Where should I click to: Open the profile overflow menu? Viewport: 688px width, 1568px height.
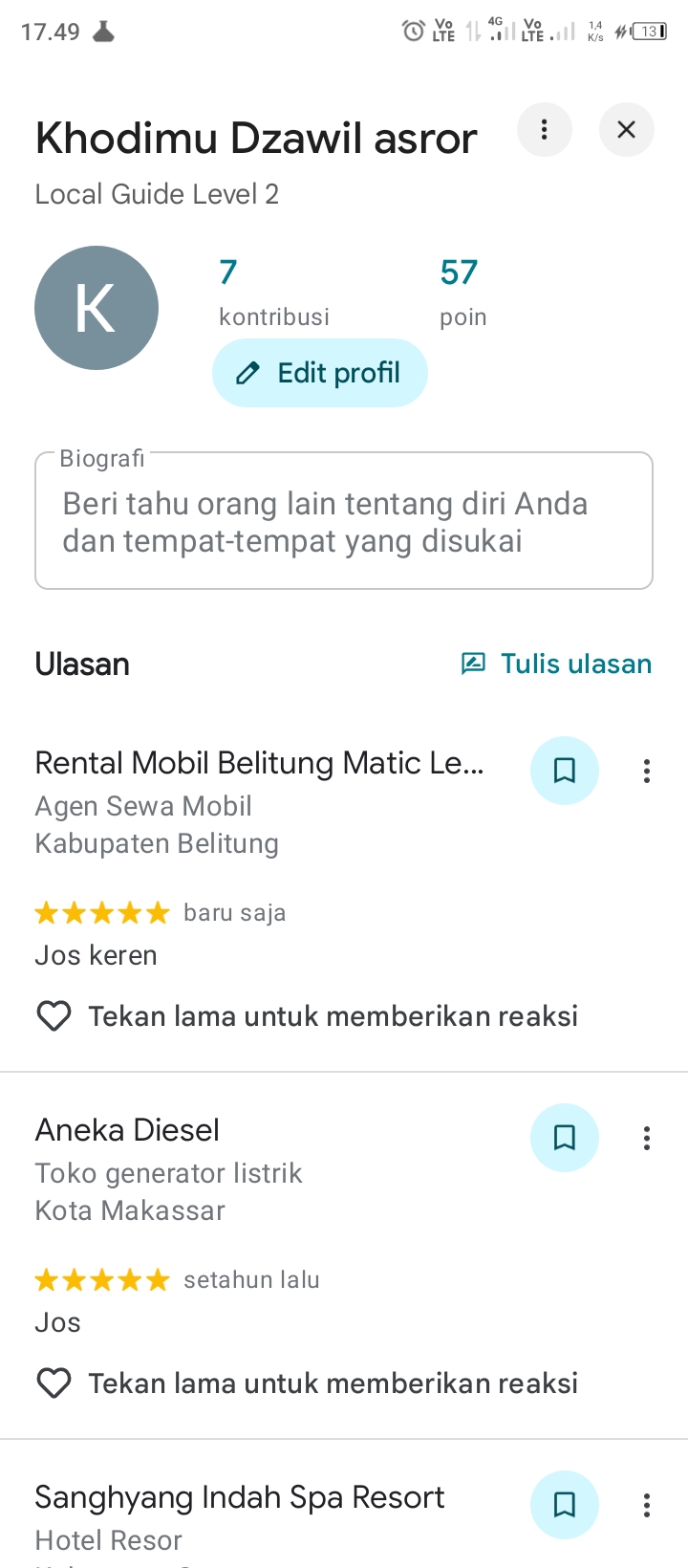(x=544, y=129)
